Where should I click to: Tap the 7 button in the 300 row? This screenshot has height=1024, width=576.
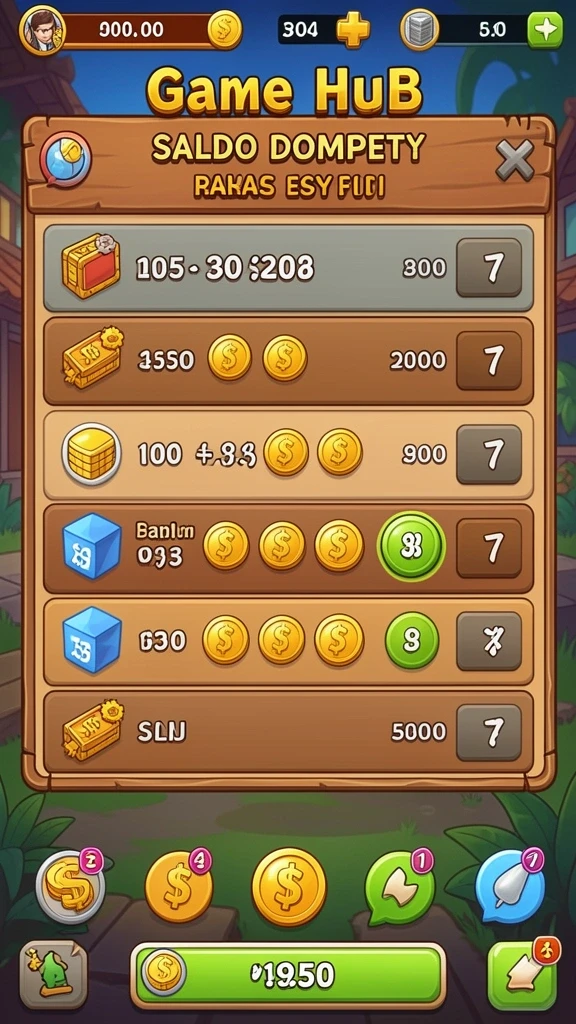488,267
